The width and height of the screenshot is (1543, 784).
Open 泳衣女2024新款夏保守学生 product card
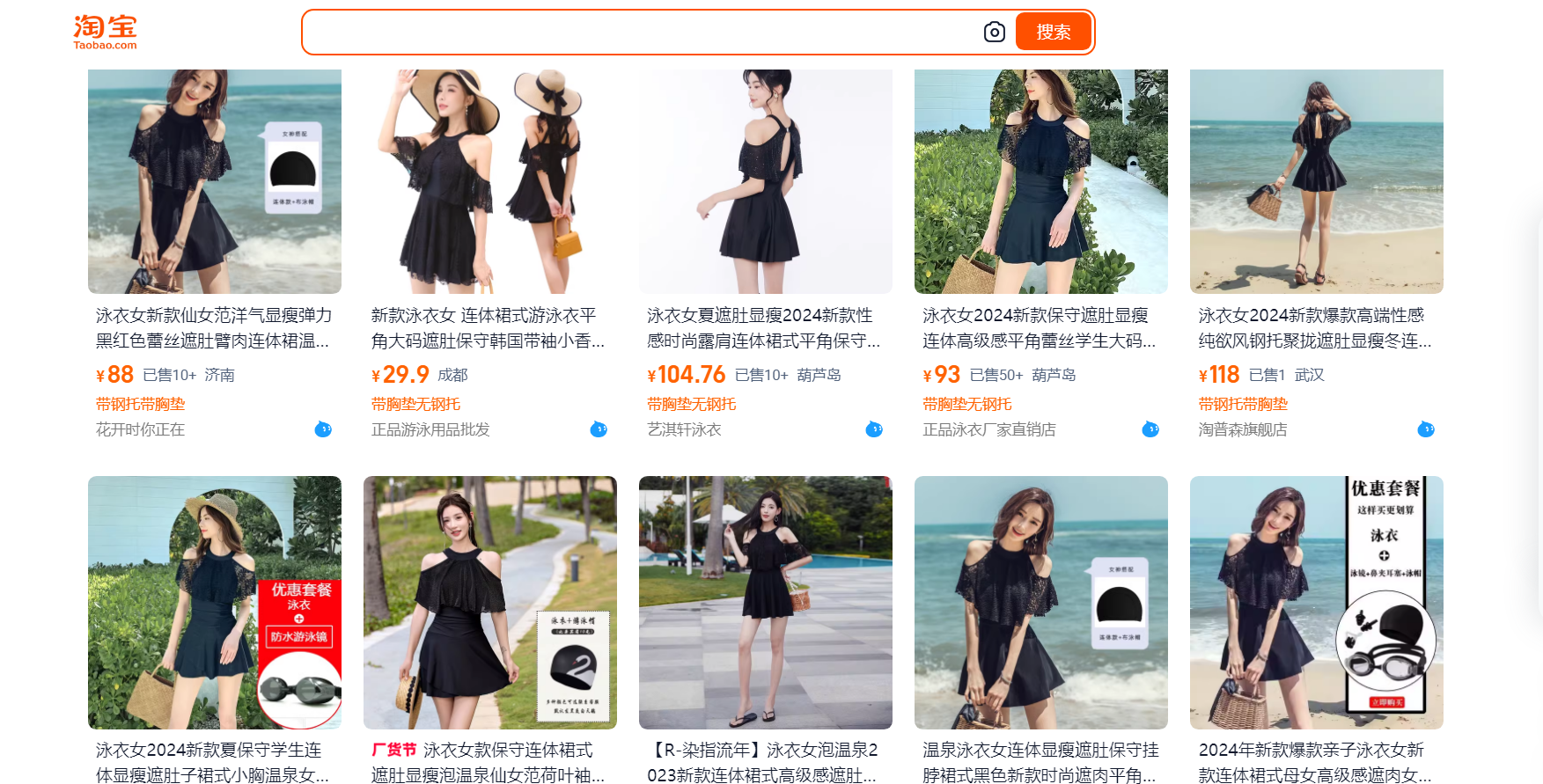coord(214,603)
